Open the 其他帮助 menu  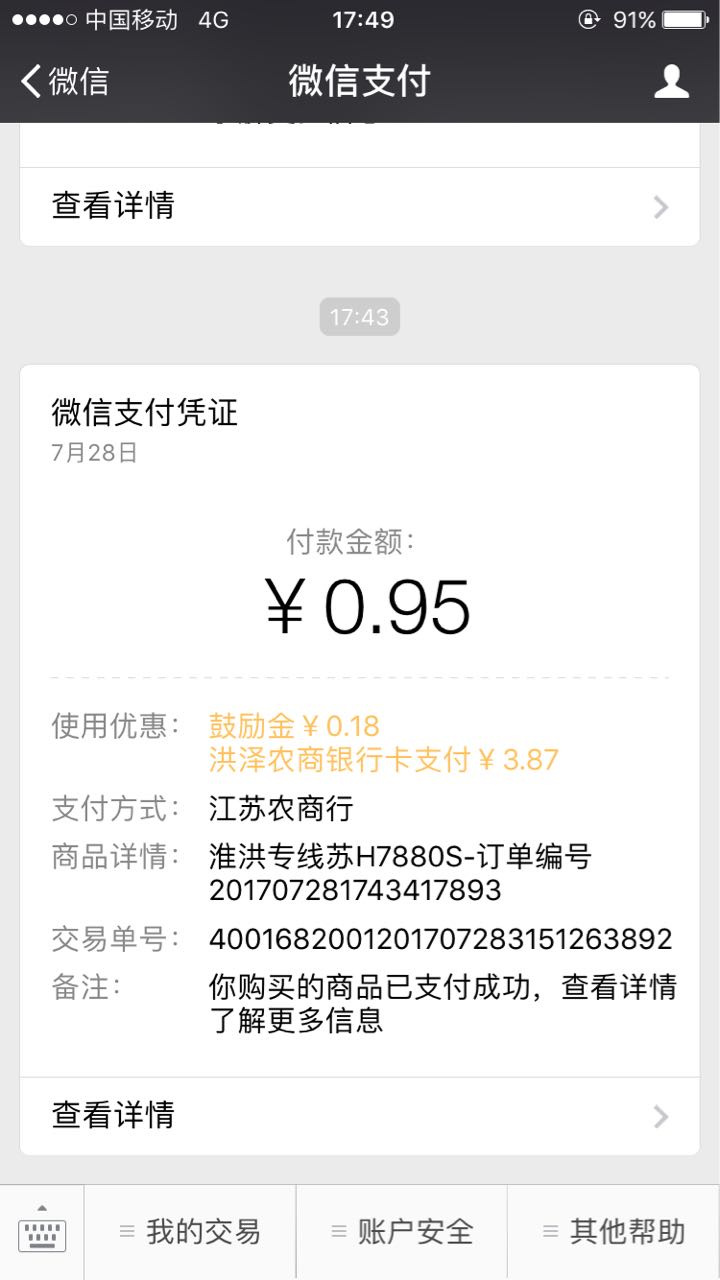pos(614,1231)
